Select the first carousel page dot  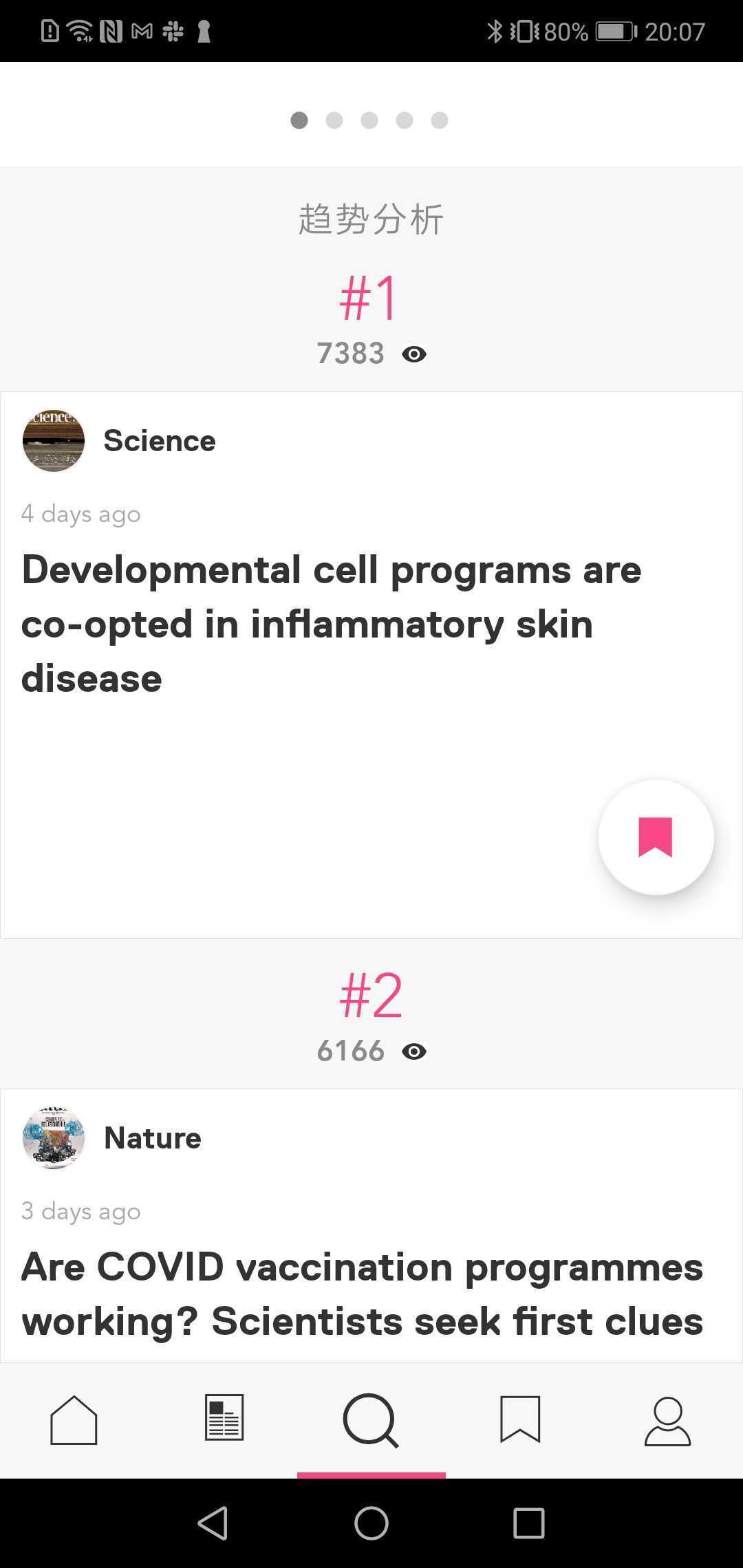tap(299, 120)
